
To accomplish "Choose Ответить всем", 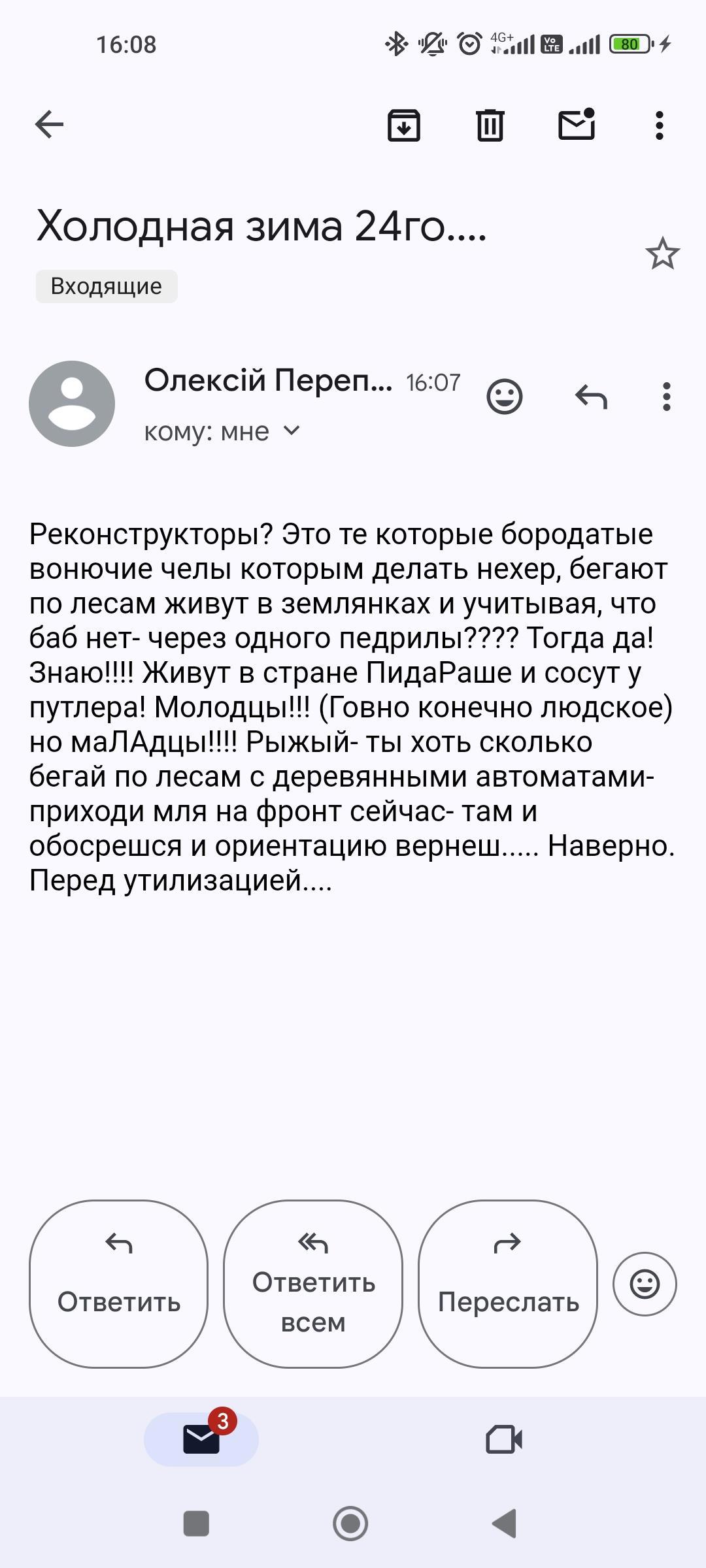I will tap(313, 1283).
